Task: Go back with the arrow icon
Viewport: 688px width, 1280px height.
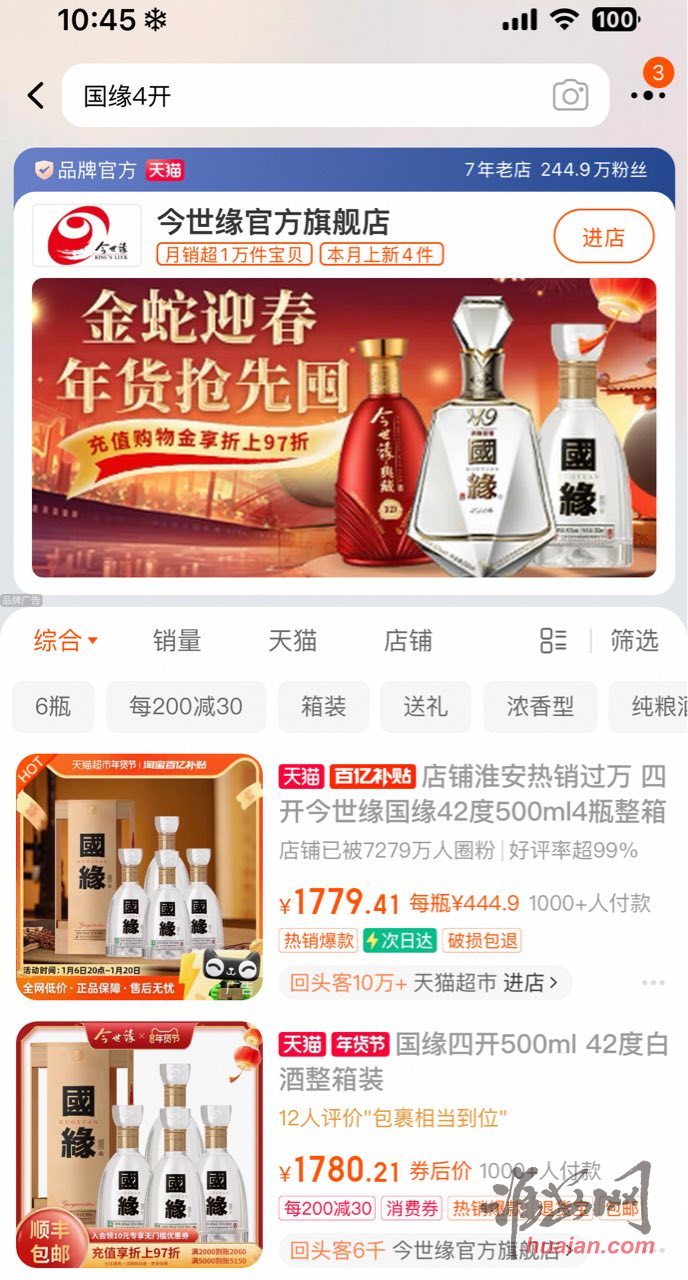Action: click(36, 96)
